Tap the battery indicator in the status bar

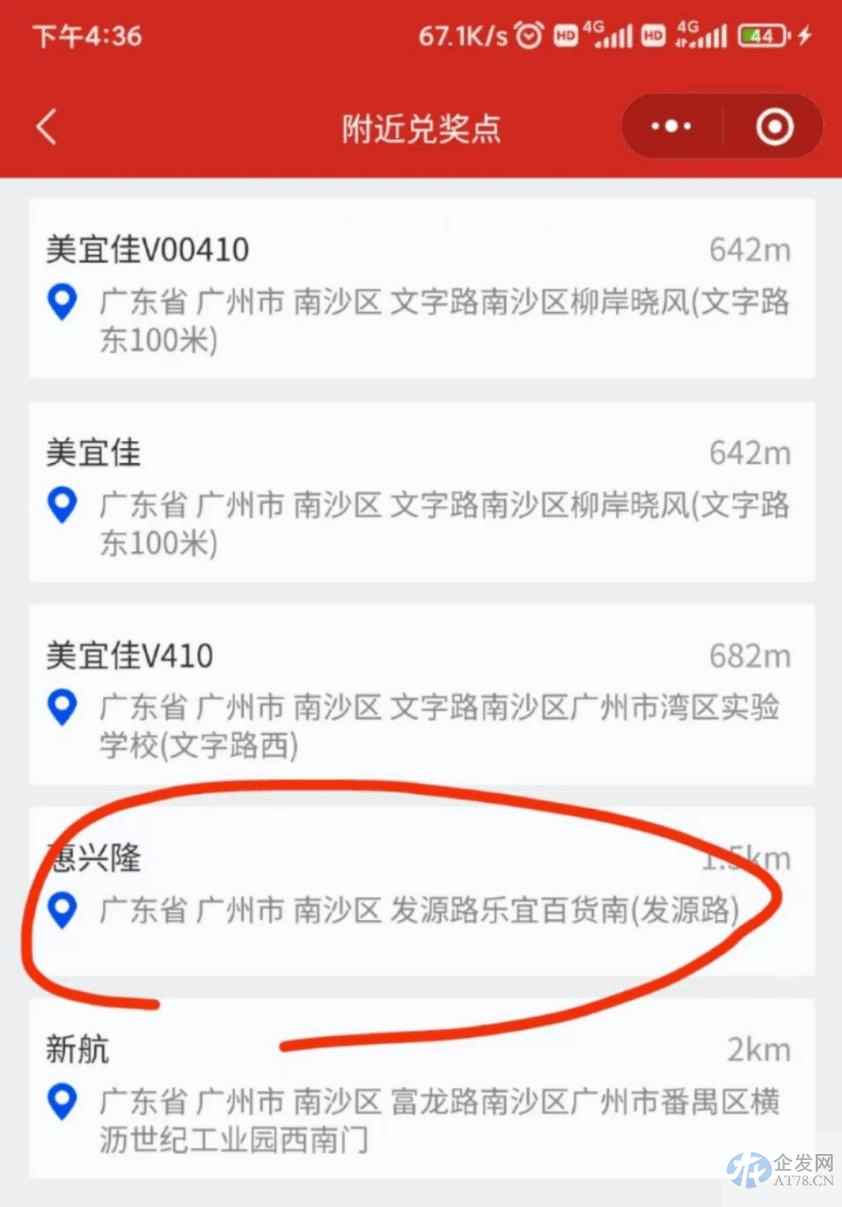[762, 35]
